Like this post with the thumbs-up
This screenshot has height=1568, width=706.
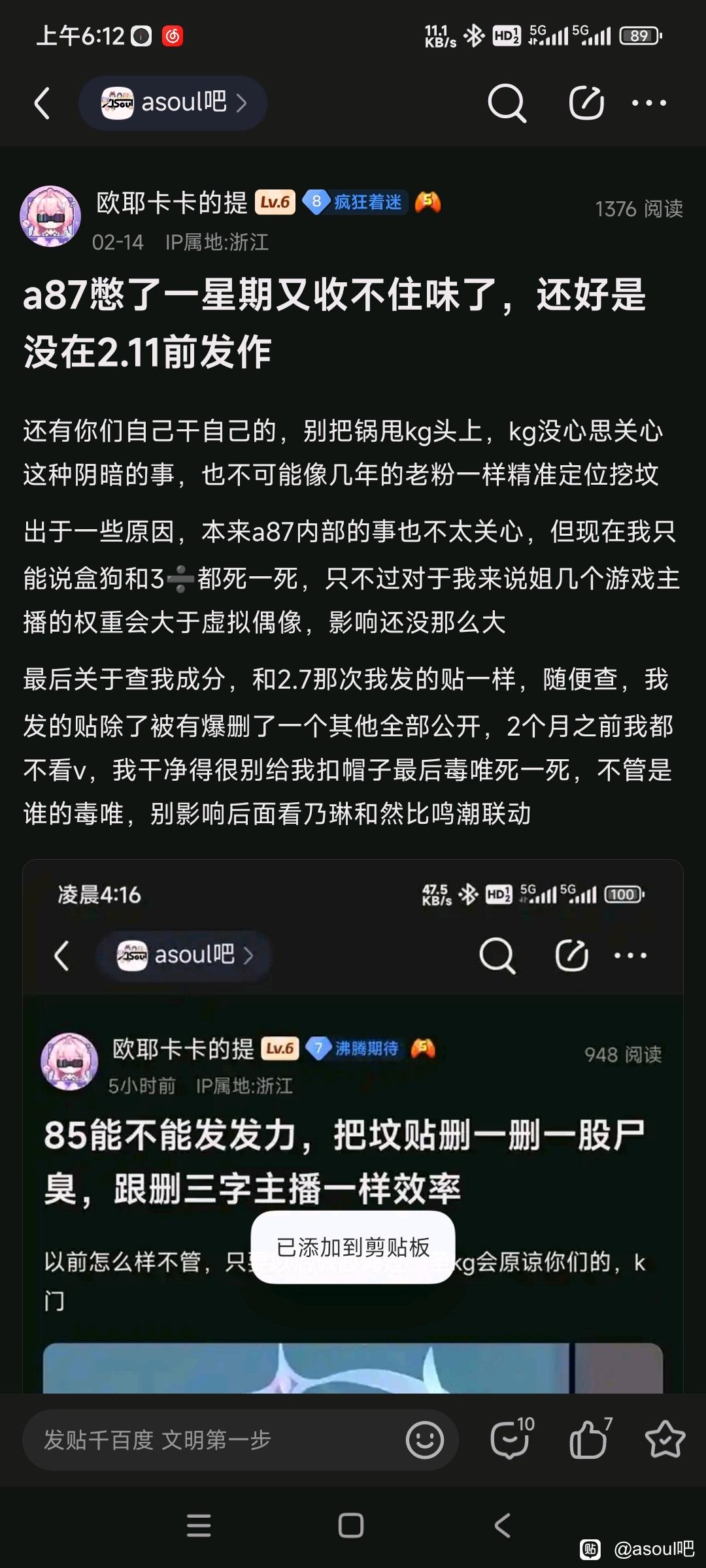(x=588, y=1439)
